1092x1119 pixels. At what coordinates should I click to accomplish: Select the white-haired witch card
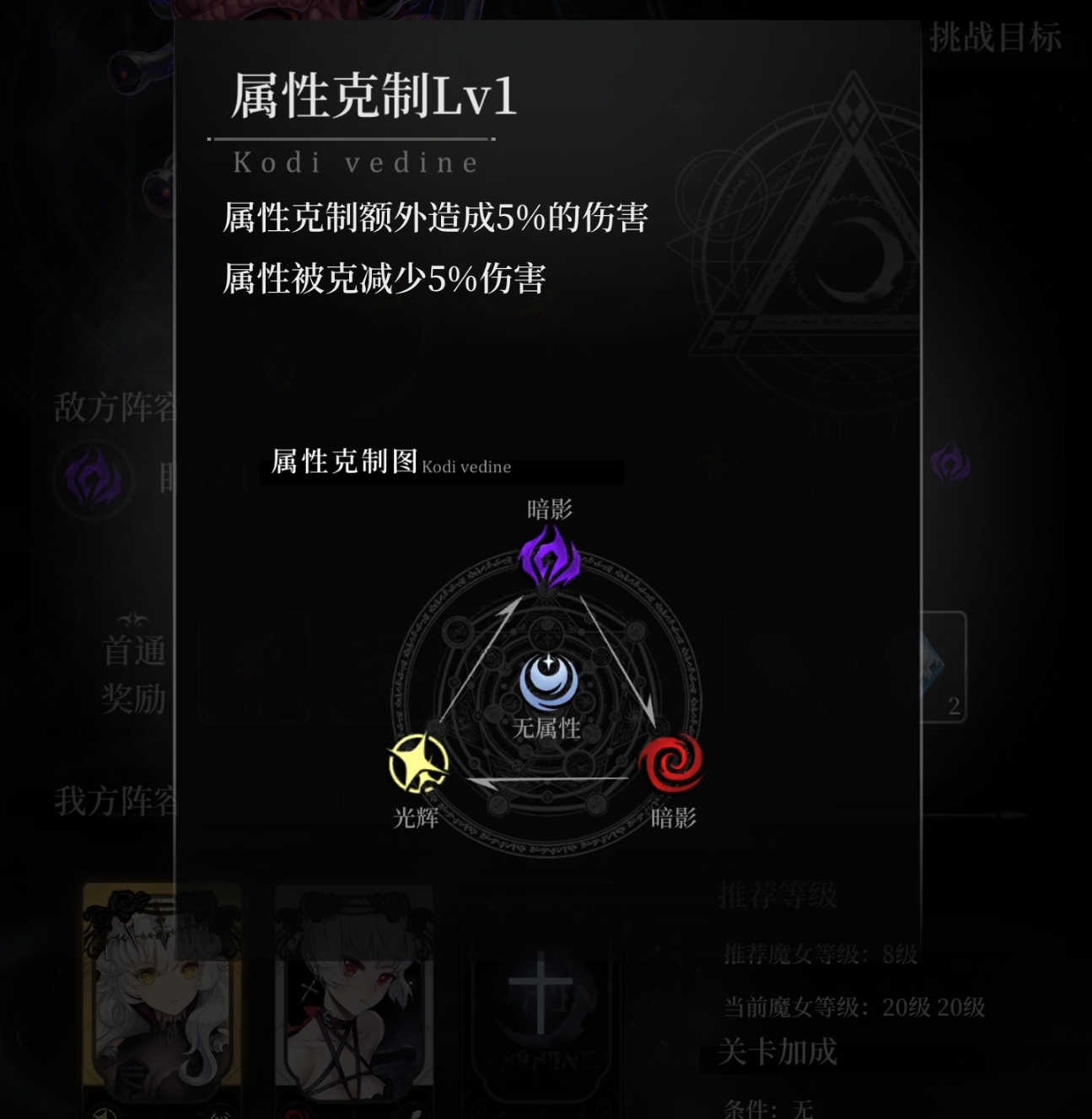coord(162,995)
